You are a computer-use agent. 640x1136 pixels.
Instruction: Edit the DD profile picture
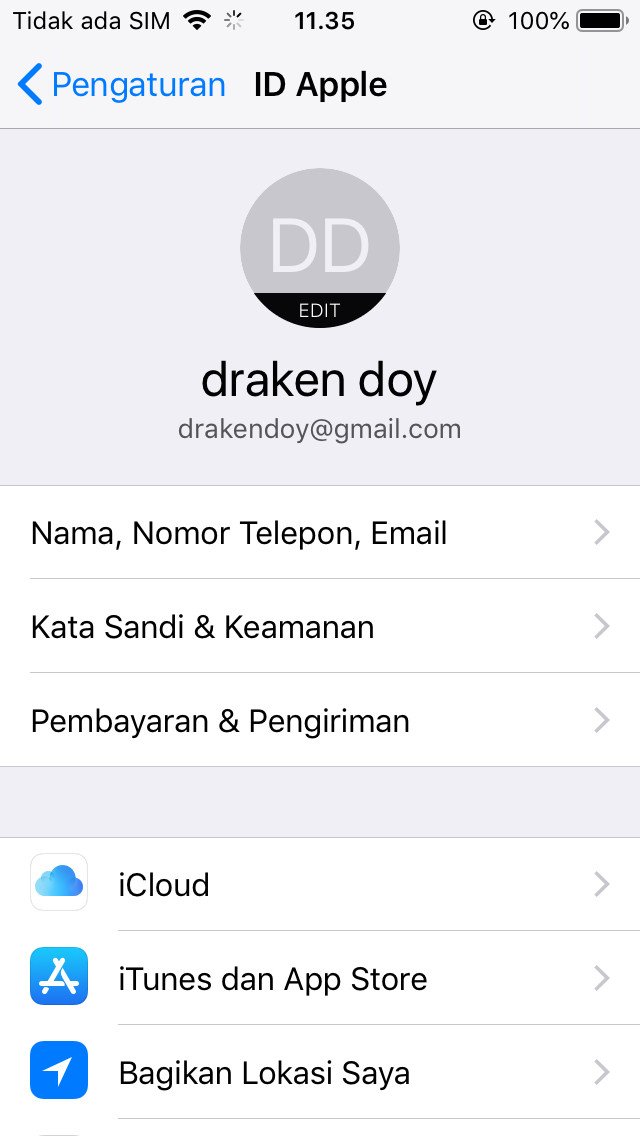(x=320, y=248)
